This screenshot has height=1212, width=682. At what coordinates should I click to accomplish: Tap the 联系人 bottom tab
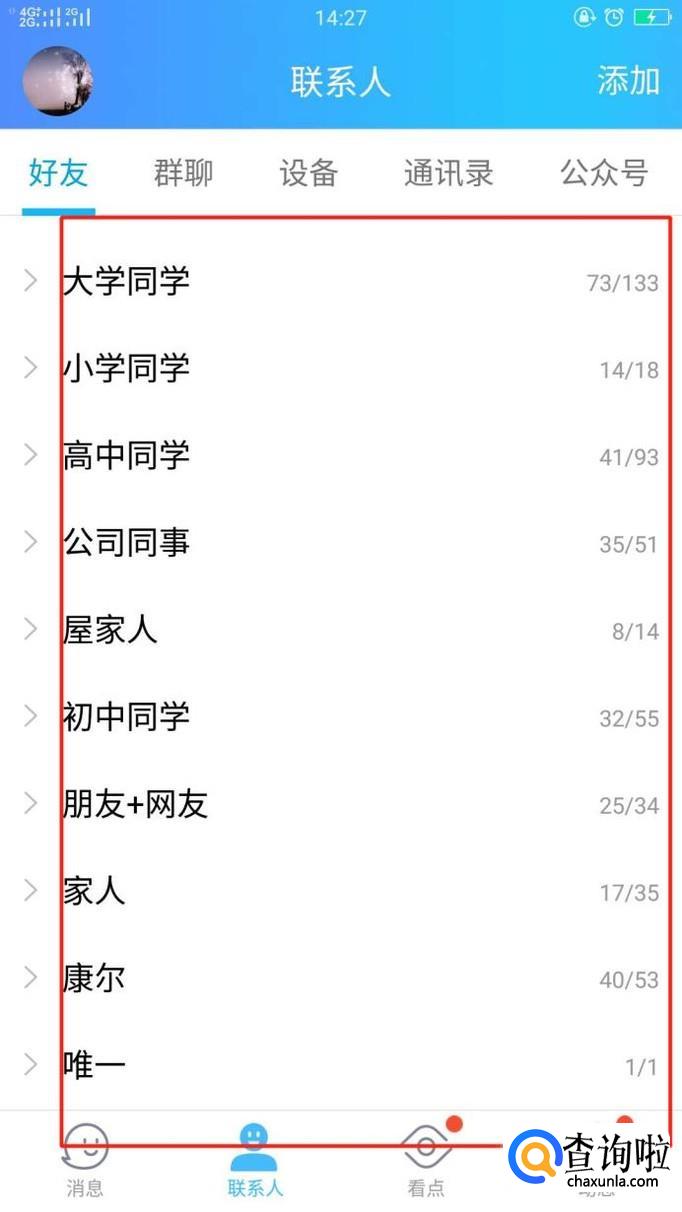255,1160
